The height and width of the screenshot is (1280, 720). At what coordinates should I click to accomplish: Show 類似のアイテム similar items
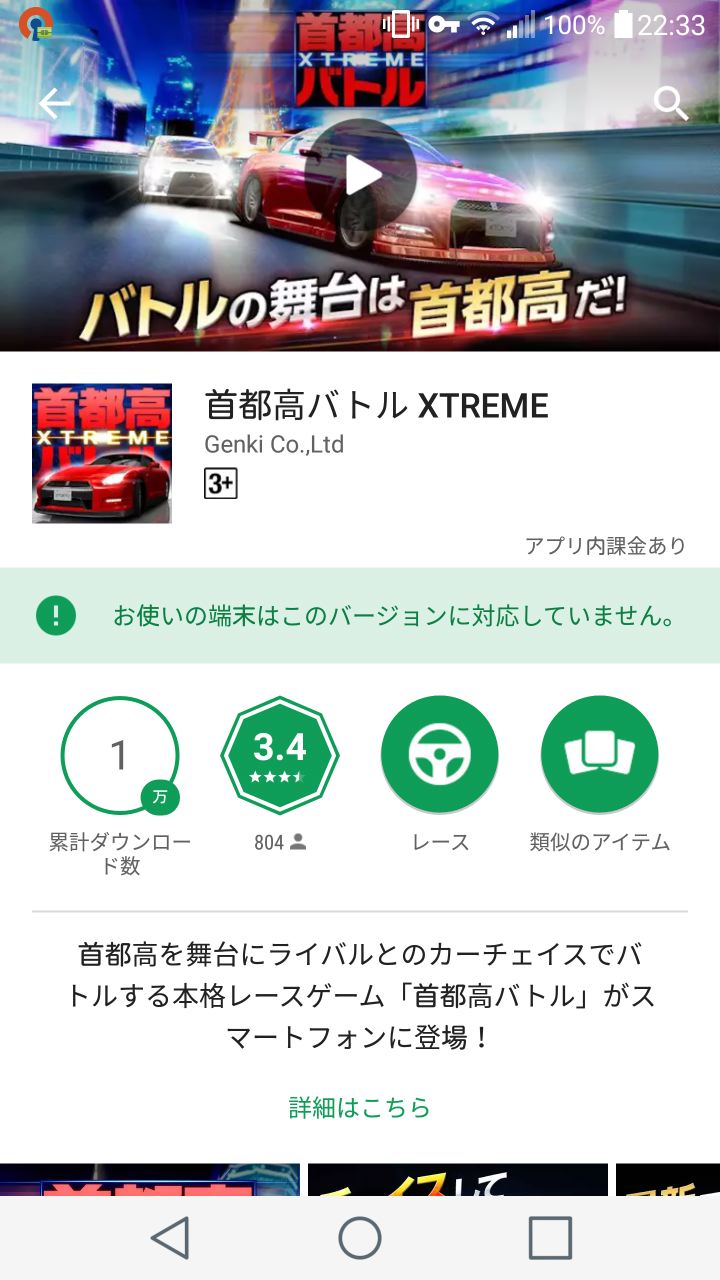[600, 755]
